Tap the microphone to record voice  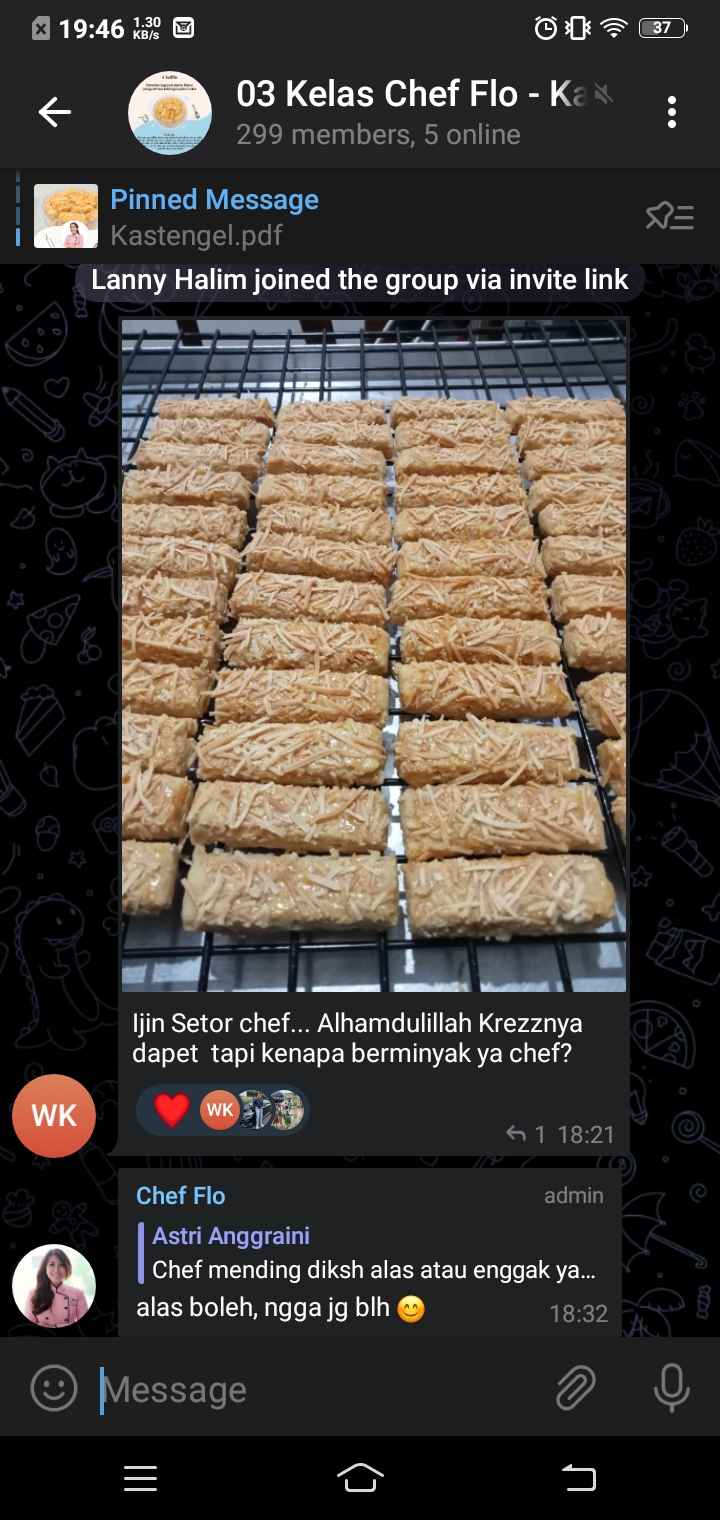[671, 1389]
